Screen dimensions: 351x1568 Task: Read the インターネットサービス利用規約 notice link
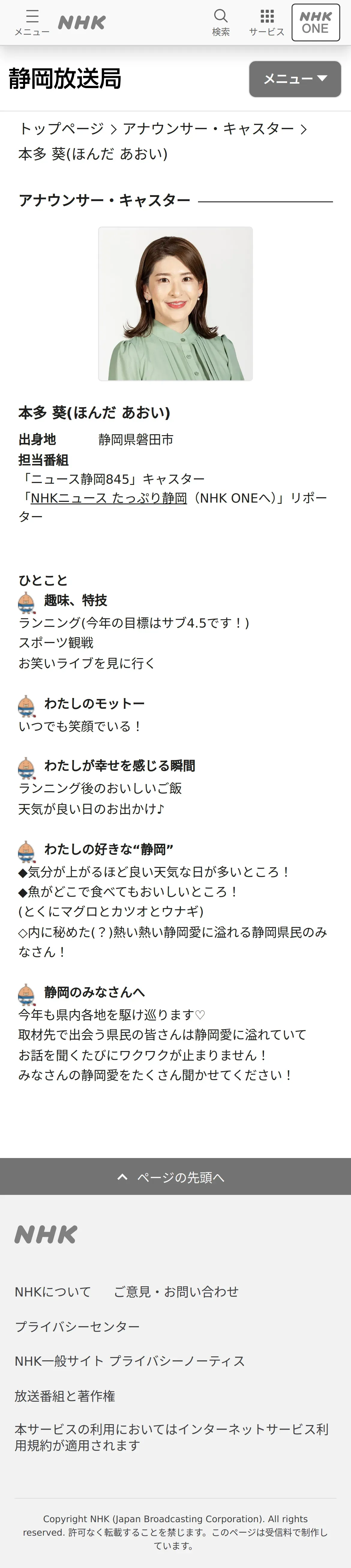point(171,1437)
